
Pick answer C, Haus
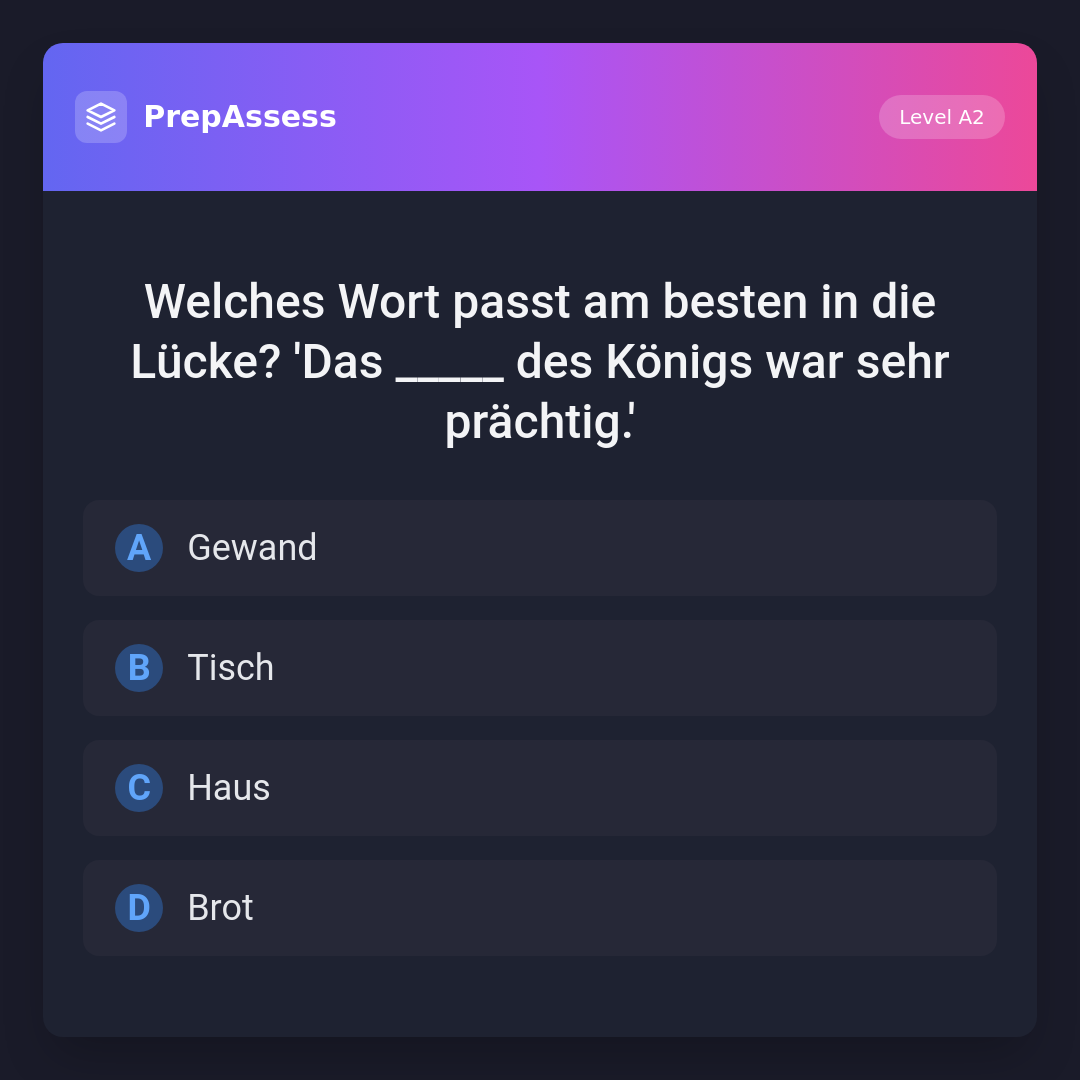(x=540, y=788)
